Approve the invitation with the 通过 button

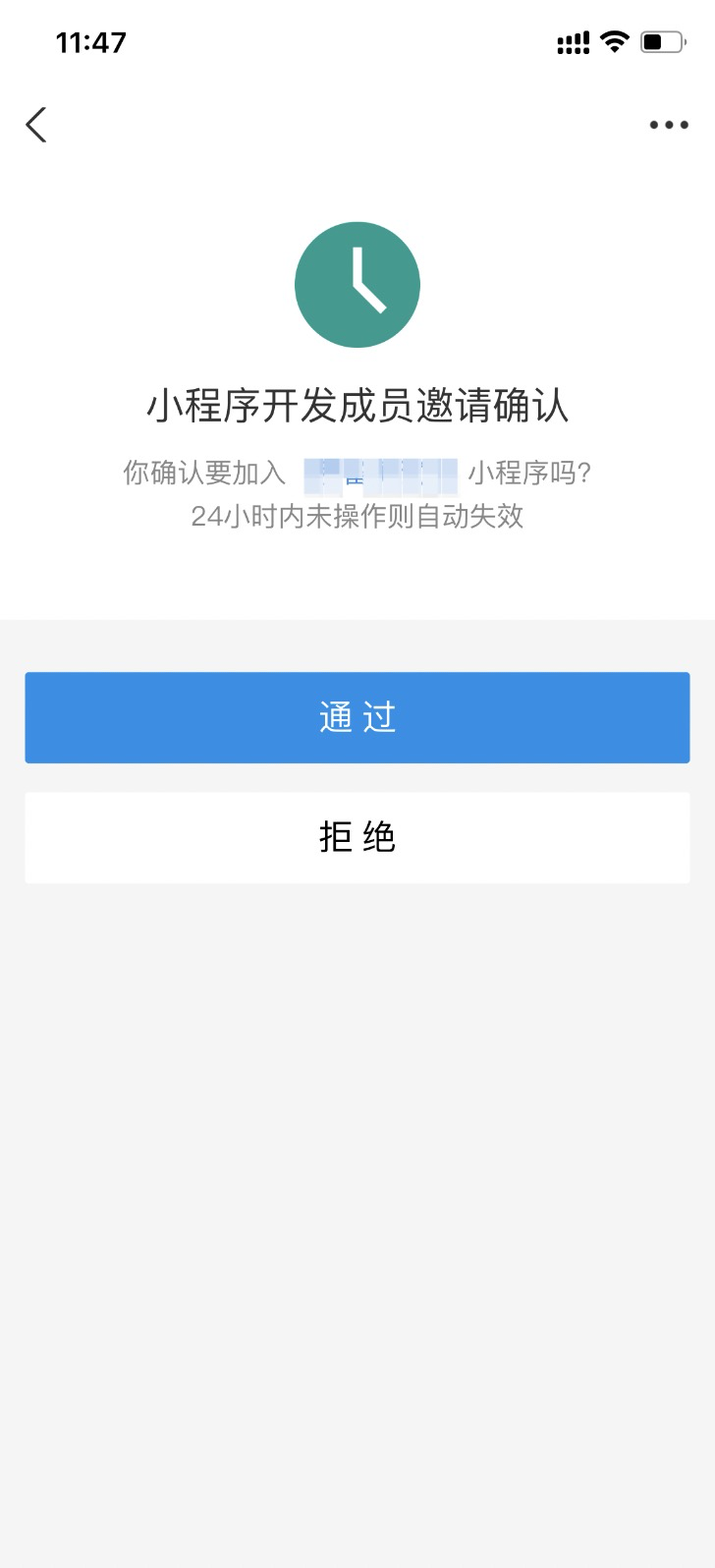357,717
